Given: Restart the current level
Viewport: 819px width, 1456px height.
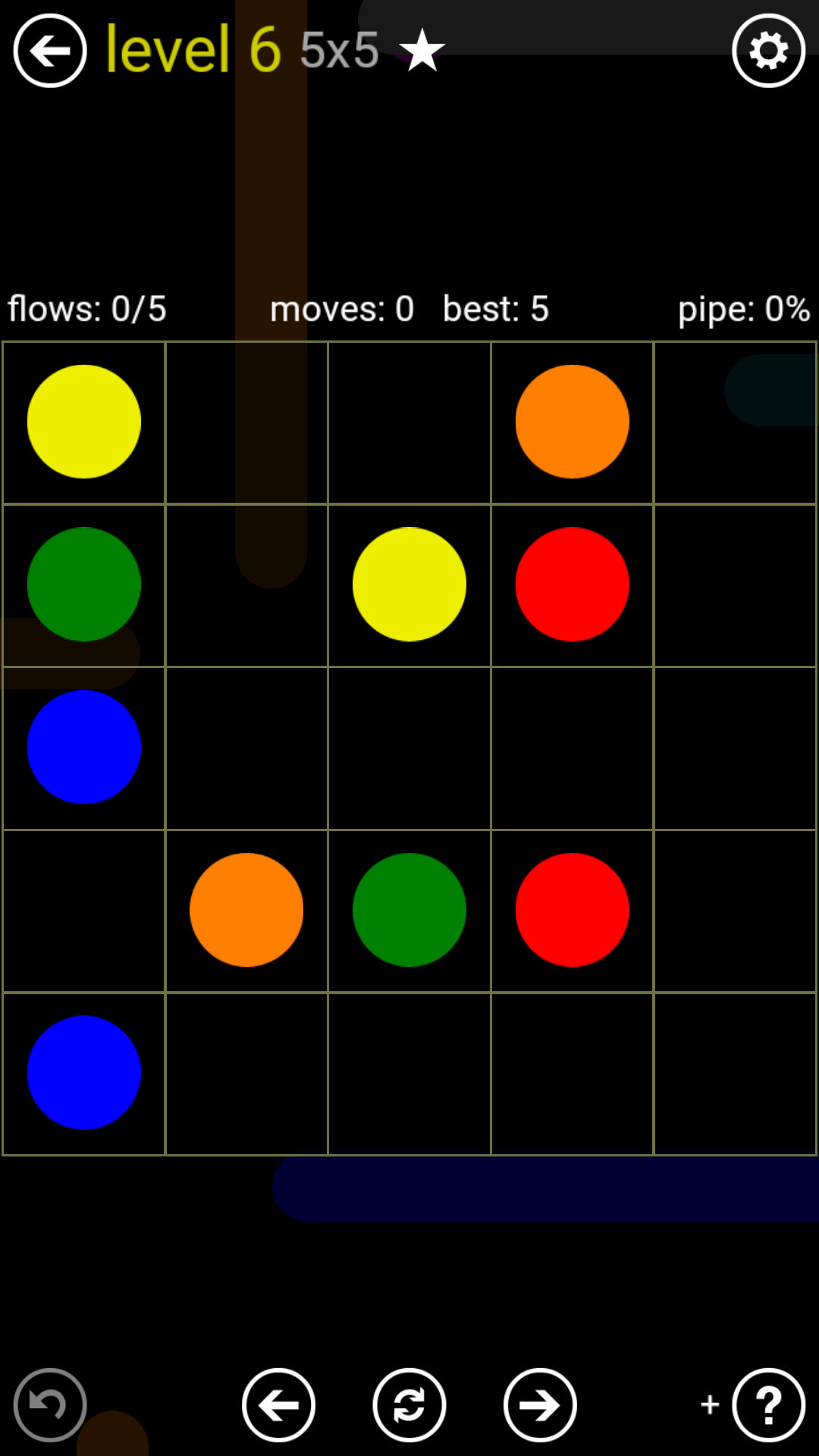Looking at the screenshot, I should [409, 1405].
